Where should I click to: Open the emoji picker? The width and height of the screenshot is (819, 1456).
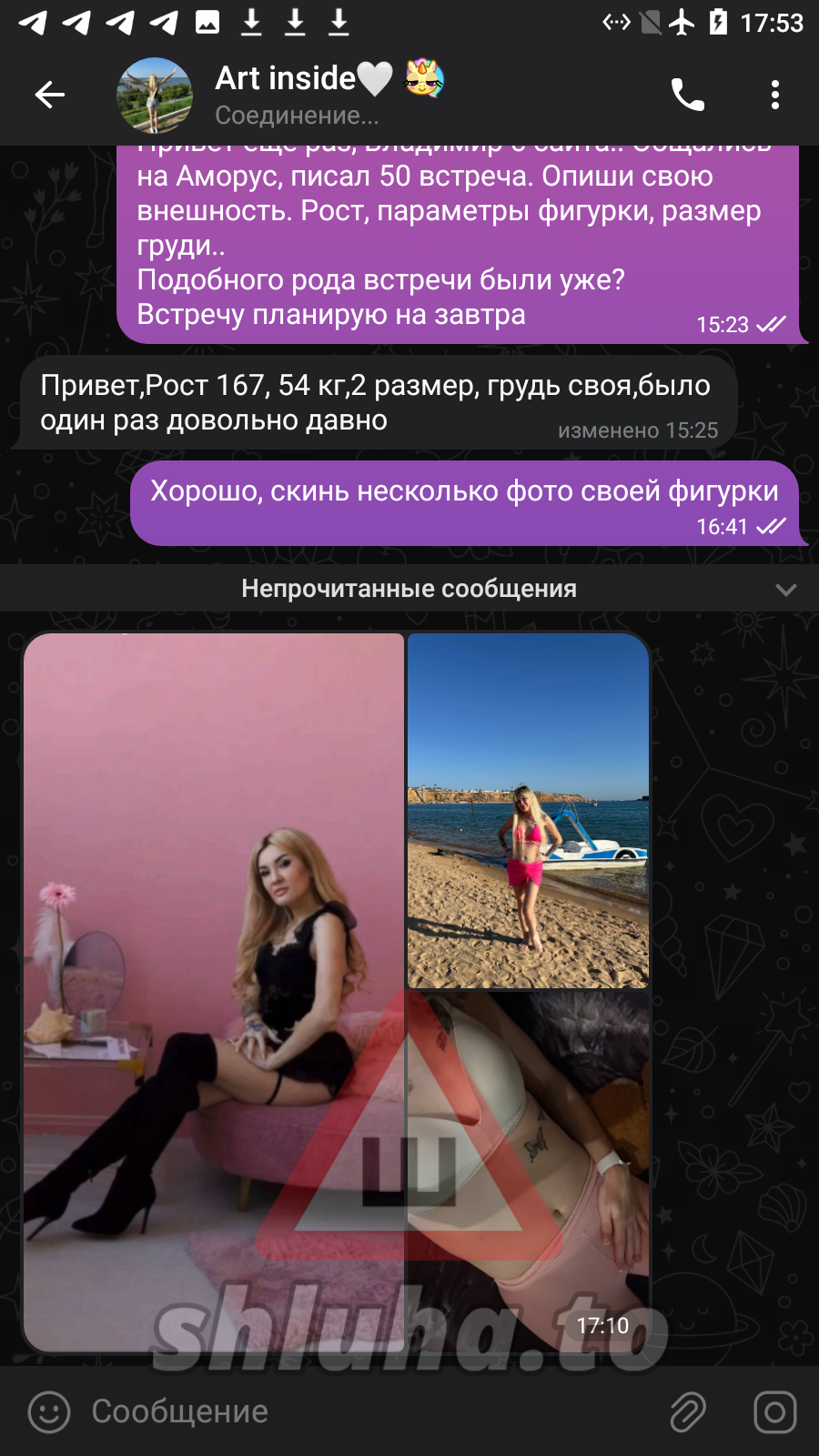[x=49, y=1412]
